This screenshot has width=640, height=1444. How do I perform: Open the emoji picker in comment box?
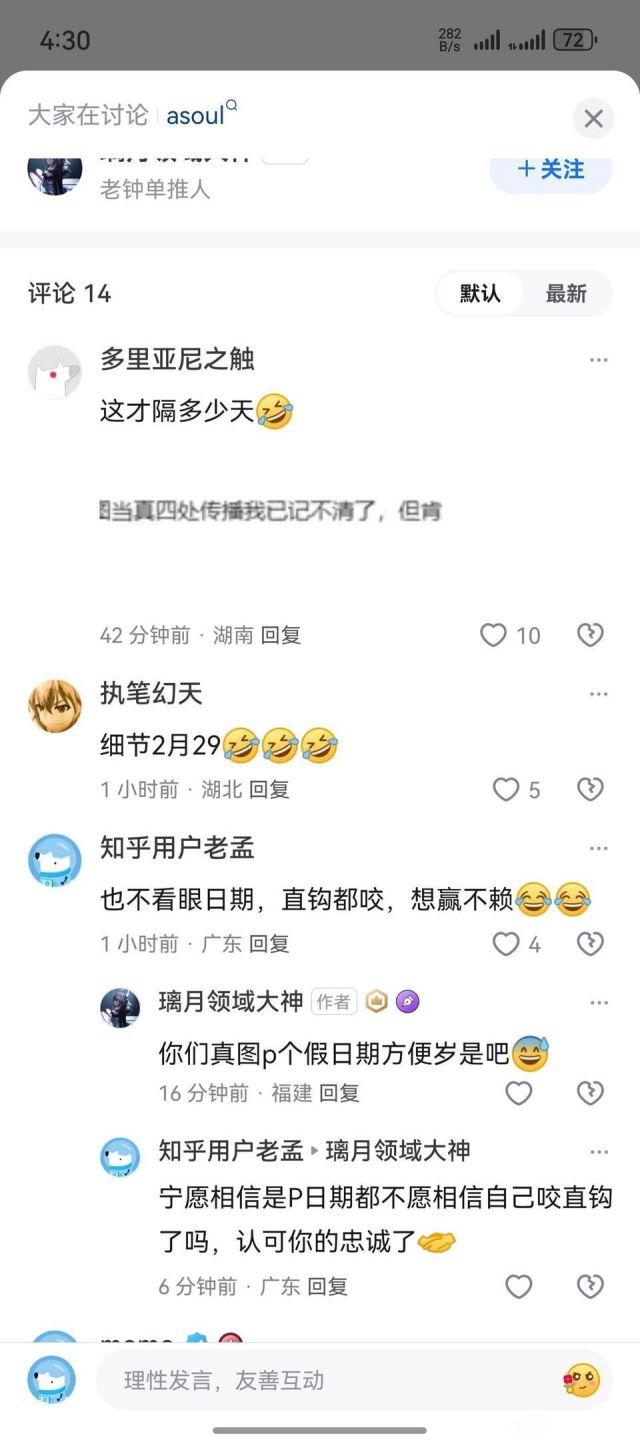[x=581, y=1381]
